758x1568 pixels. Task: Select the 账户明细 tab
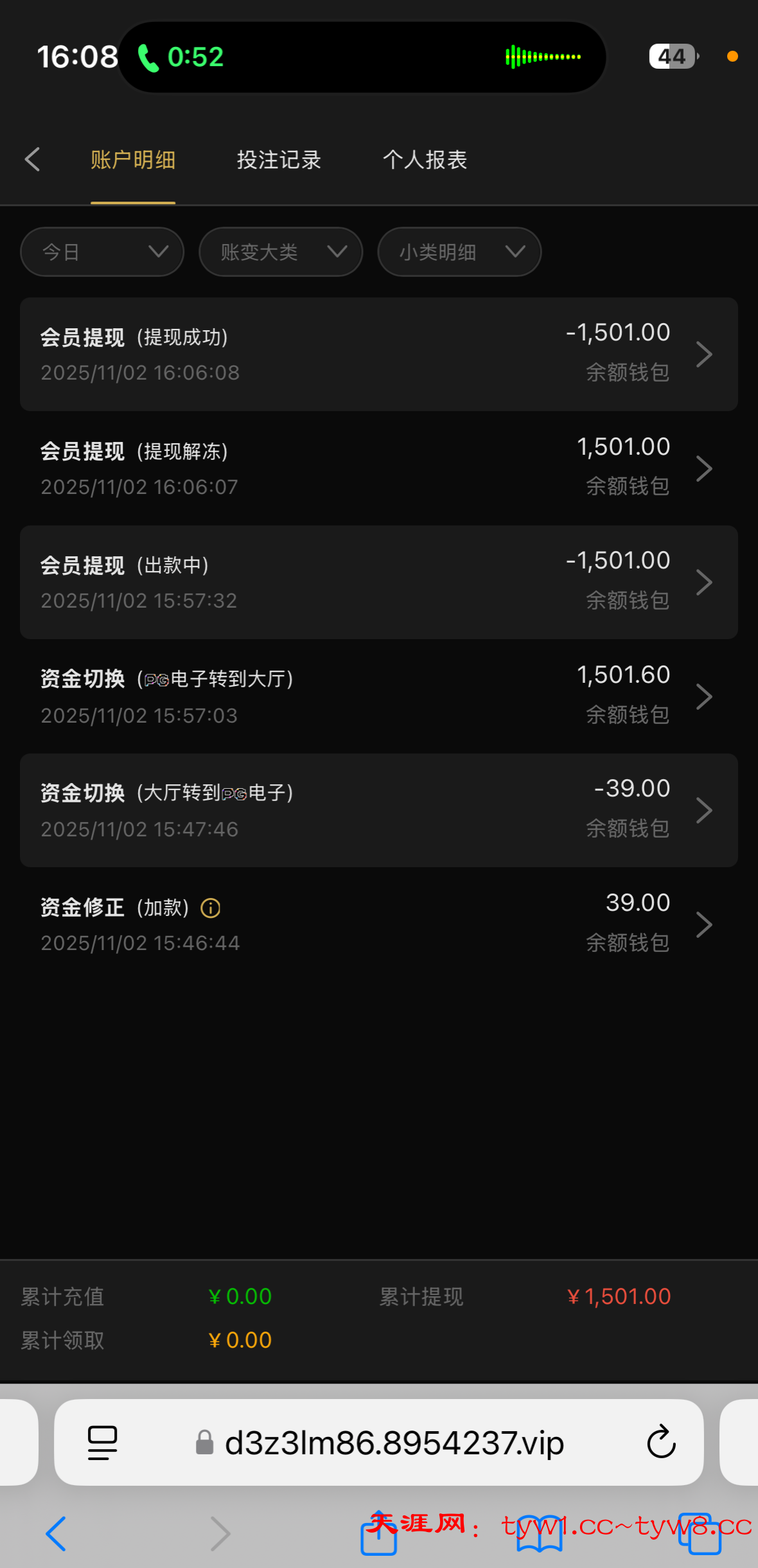(x=133, y=160)
